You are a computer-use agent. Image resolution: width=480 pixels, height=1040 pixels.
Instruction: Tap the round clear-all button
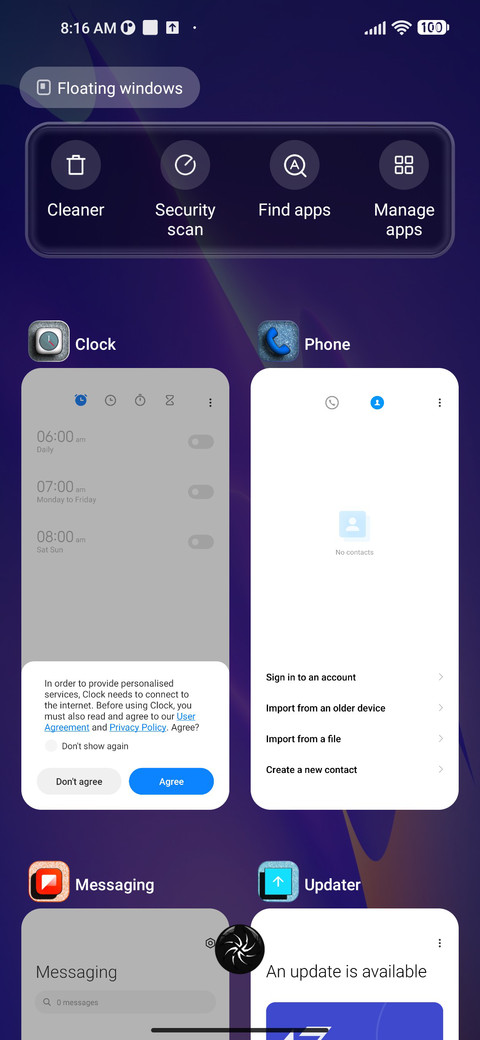coord(240,949)
